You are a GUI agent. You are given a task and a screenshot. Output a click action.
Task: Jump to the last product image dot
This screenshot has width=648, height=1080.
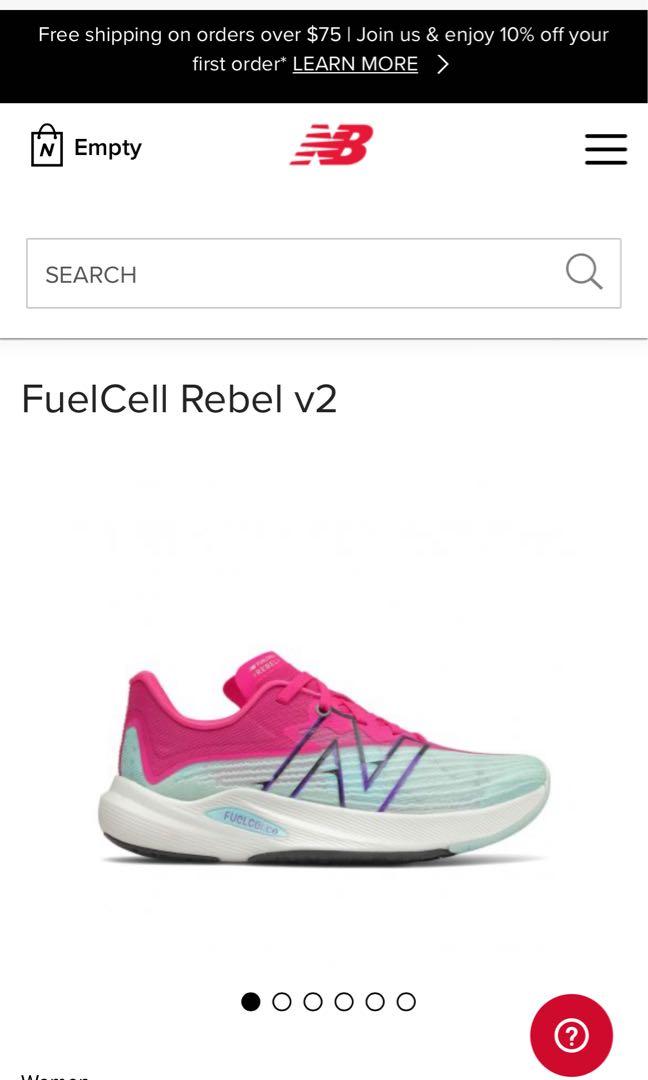point(406,1001)
